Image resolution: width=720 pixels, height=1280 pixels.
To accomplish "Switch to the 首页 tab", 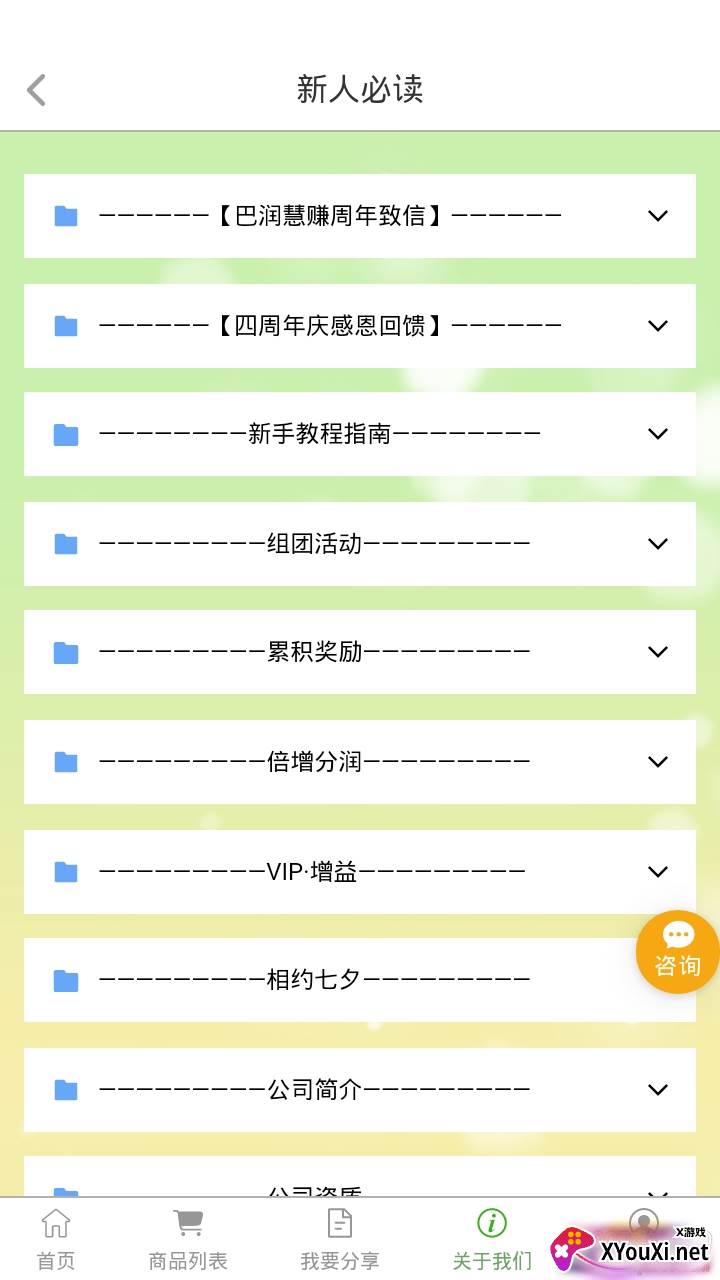I will coord(56,1240).
